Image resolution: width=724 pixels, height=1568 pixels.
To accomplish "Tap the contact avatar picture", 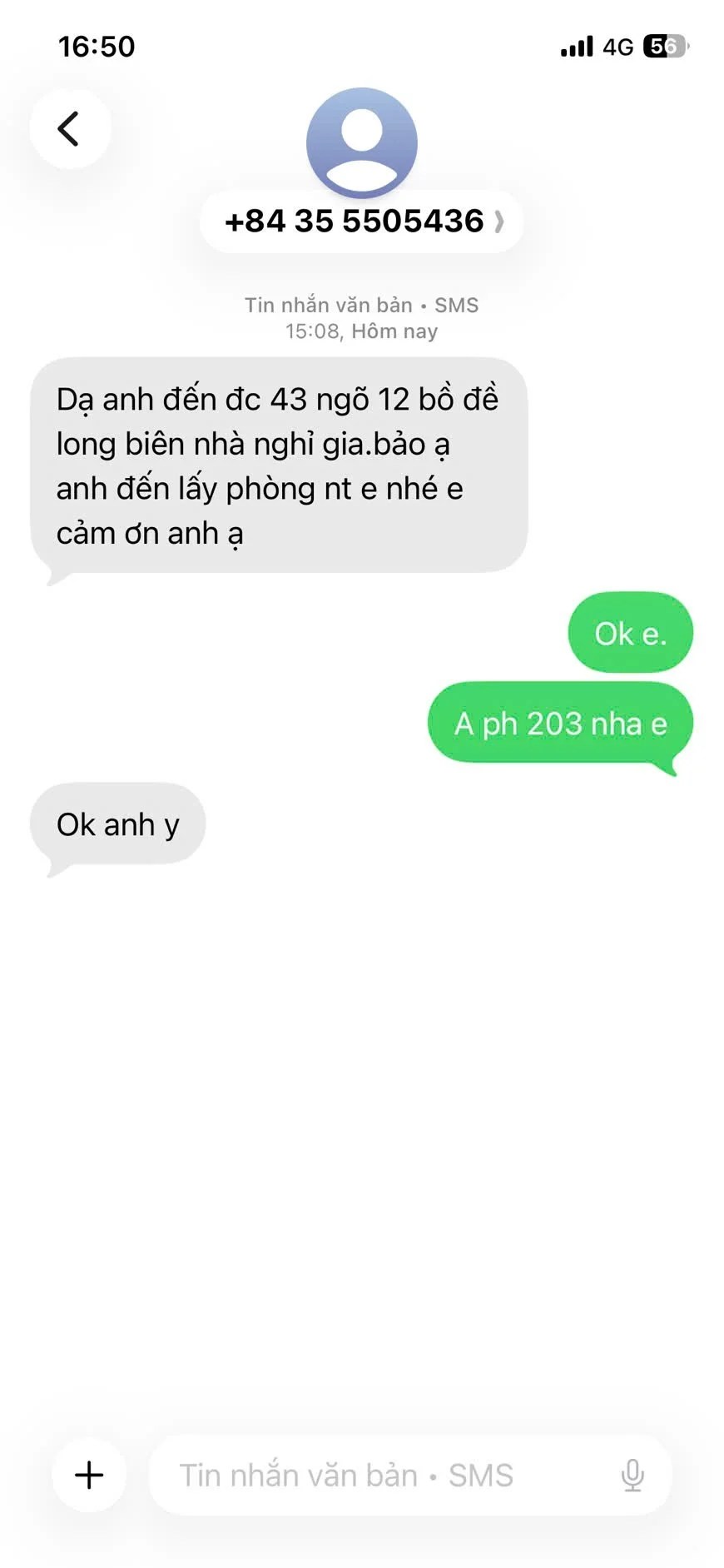I will pos(361,142).
